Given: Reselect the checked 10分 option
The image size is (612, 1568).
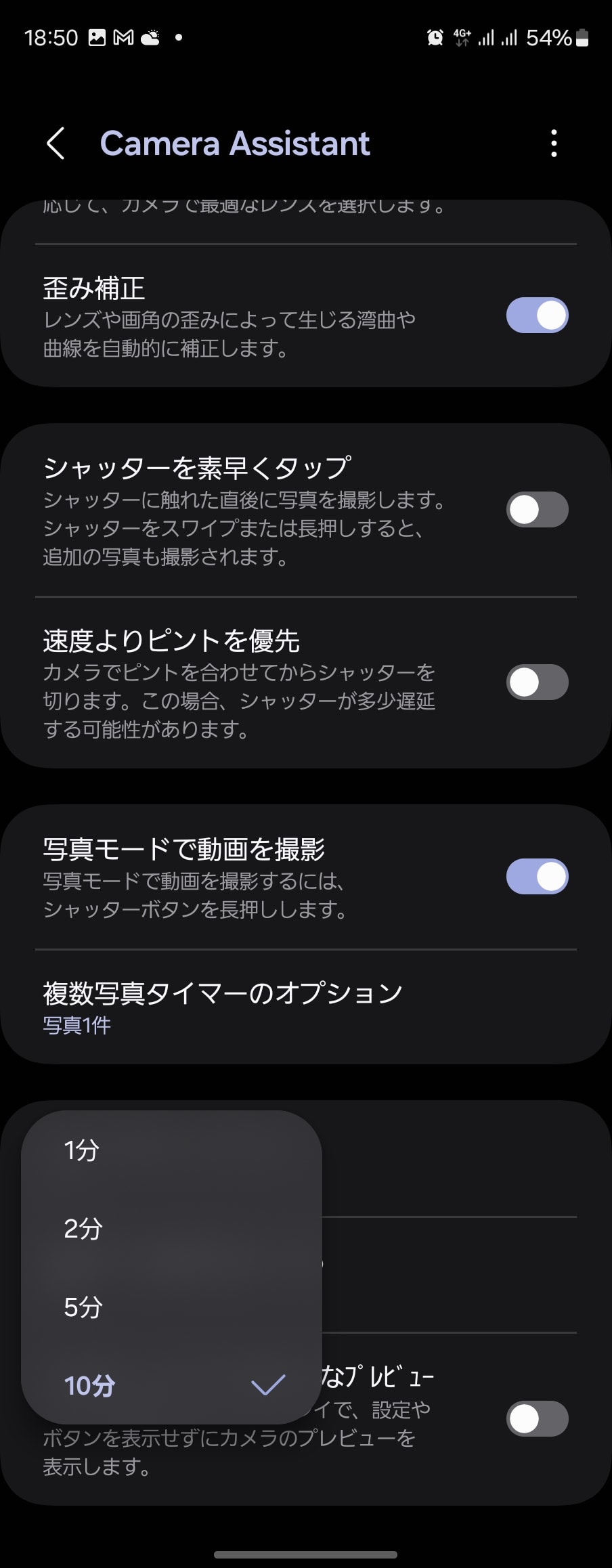Looking at the screenshot, I should tap(88, 1385).
